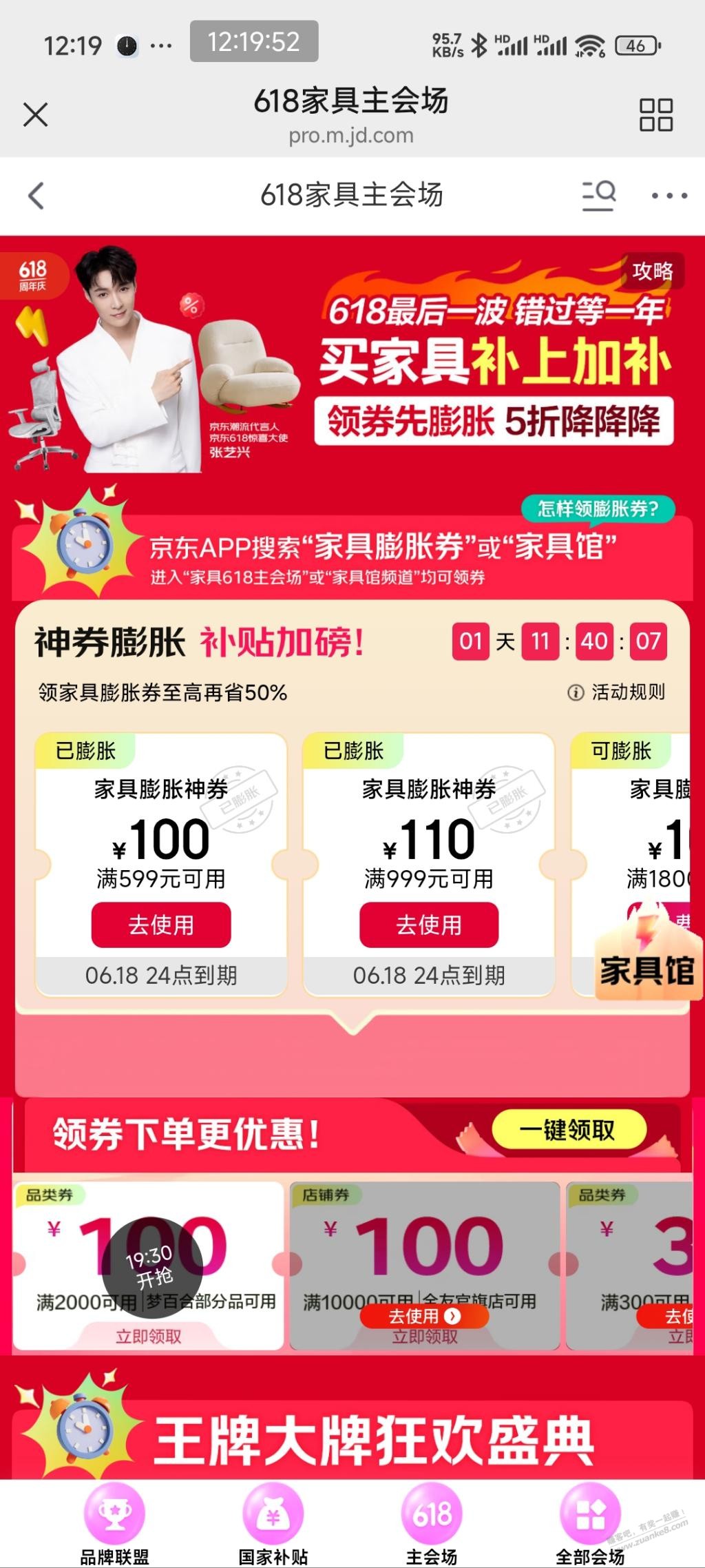
Task: Open the 攻略 guide
Action: (x=652, y=271)
